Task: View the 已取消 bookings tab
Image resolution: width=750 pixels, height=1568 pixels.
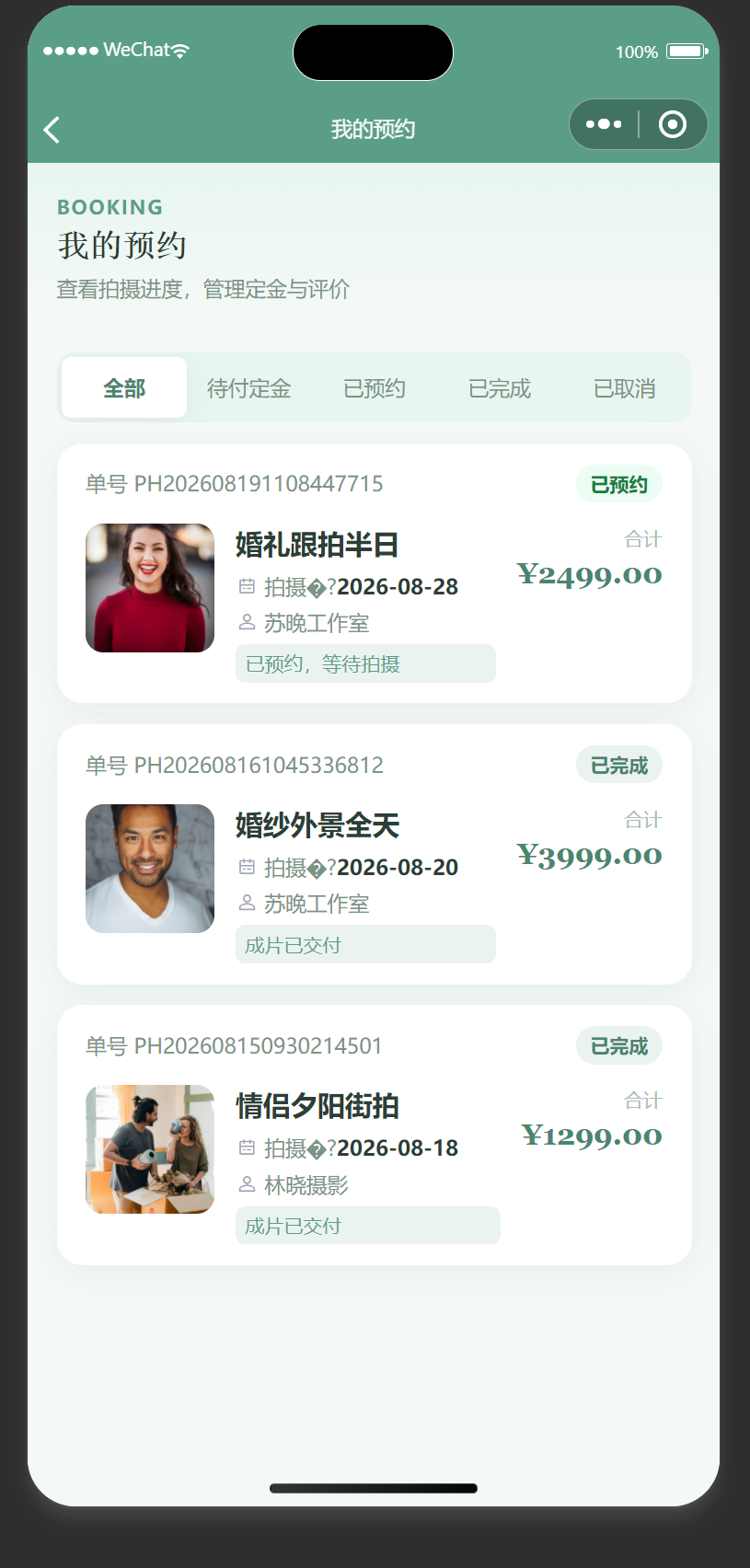Action: (625, 388)
